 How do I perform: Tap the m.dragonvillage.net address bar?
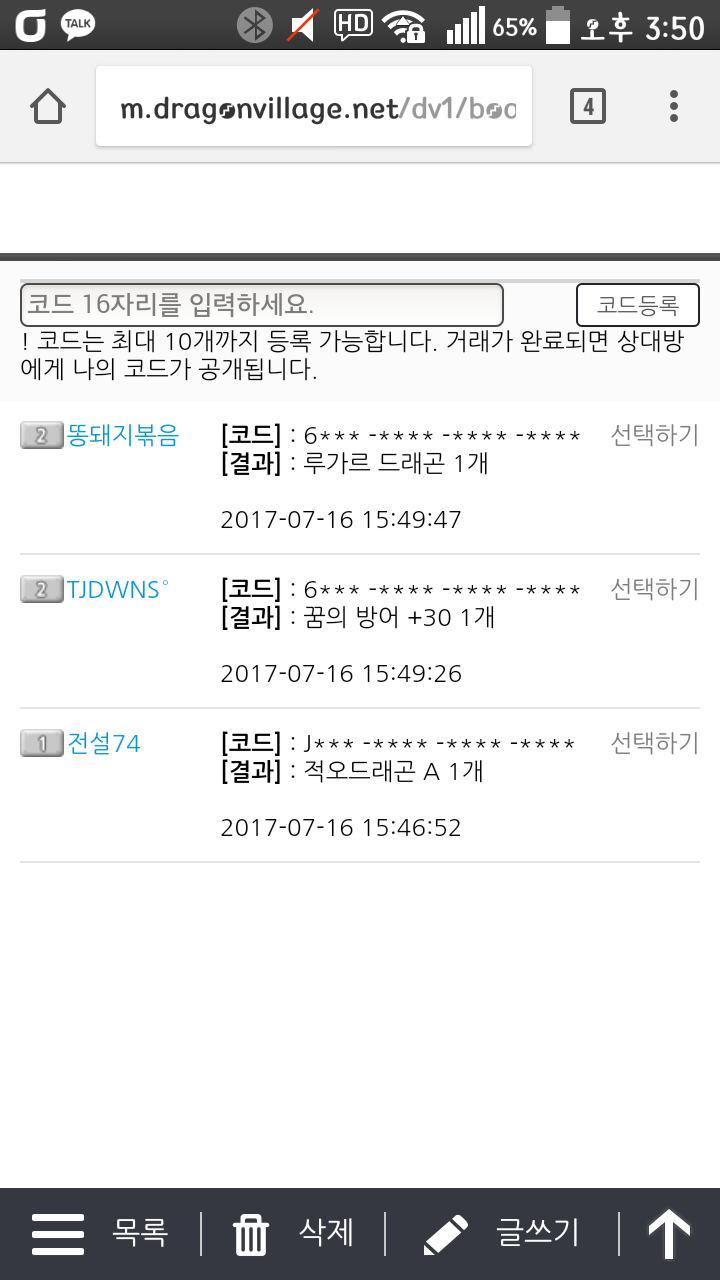(314, 107)
